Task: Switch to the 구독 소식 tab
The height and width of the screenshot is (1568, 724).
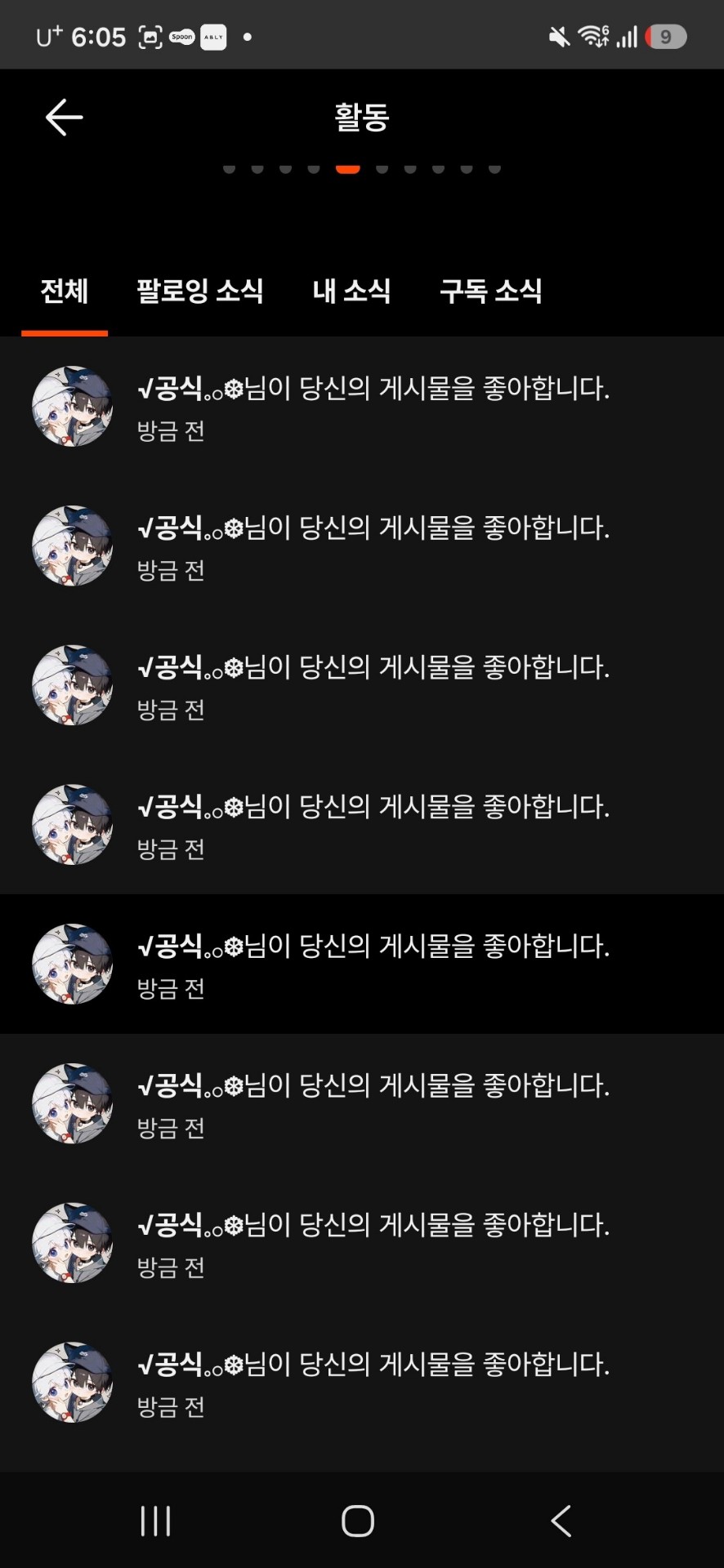Action: click(x=490, y=291)
